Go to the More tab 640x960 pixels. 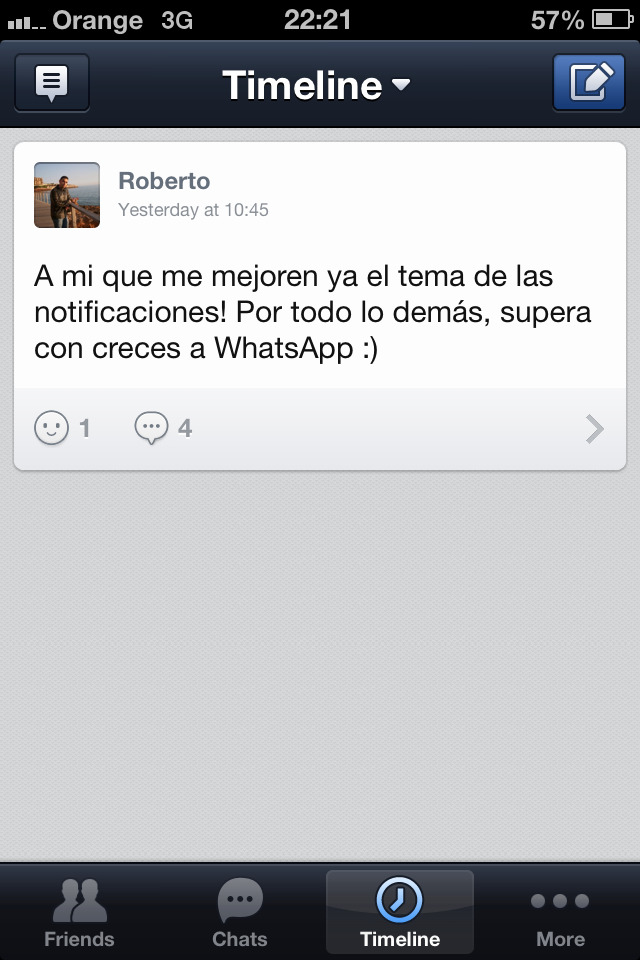560,912
